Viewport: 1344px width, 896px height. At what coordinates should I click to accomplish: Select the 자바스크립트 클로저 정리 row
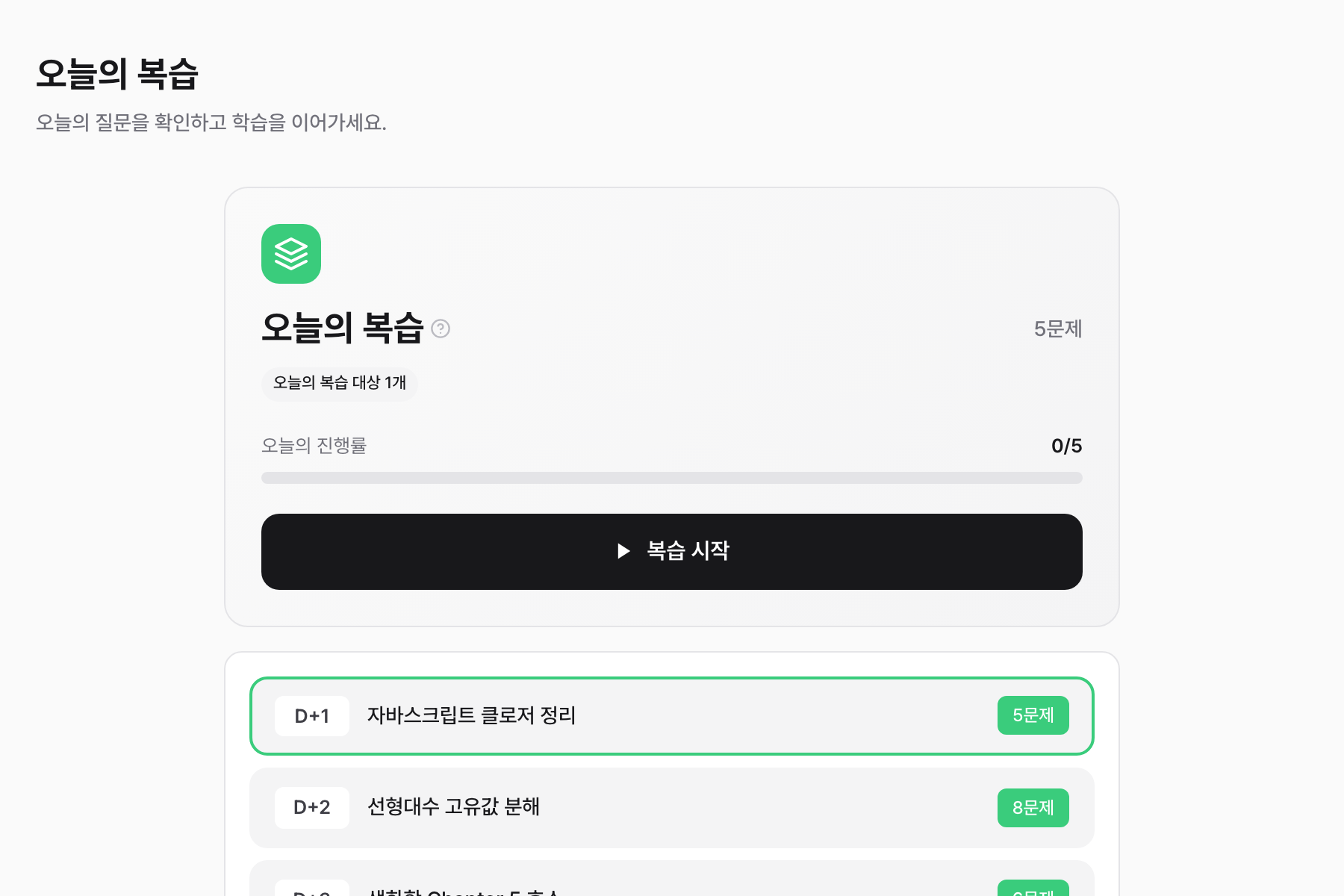click(671, 715)
